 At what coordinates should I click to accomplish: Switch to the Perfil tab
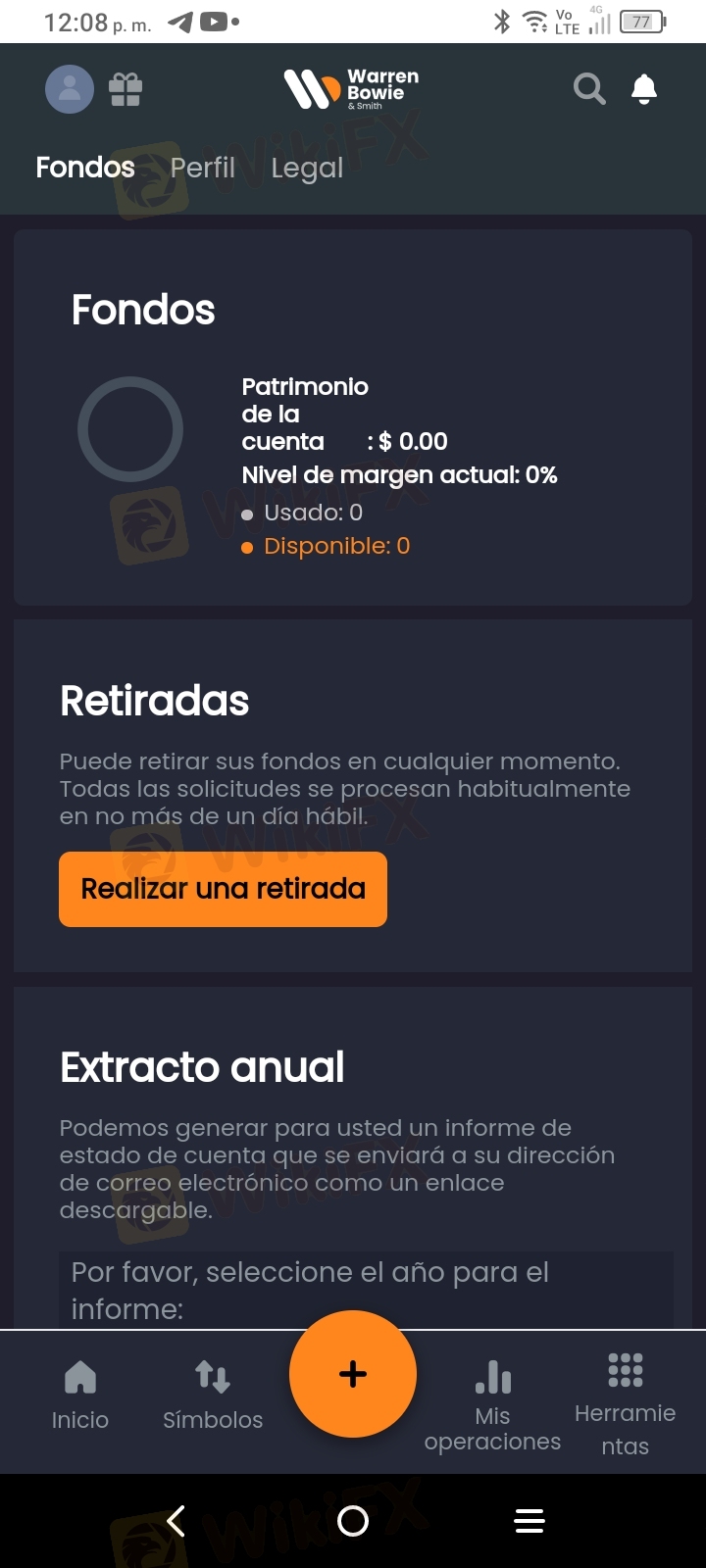(x=203, y=168)
